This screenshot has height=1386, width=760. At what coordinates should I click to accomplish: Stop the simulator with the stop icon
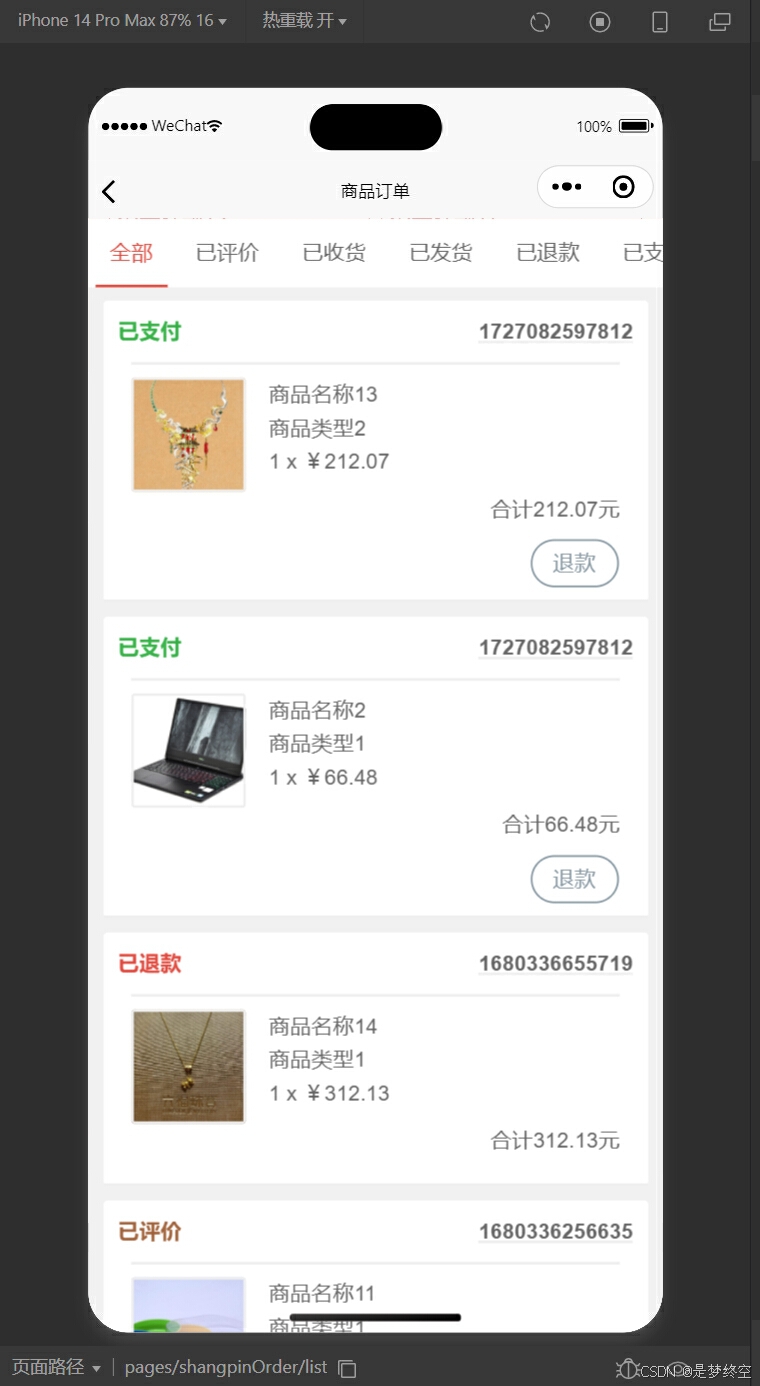pos(600,22)
